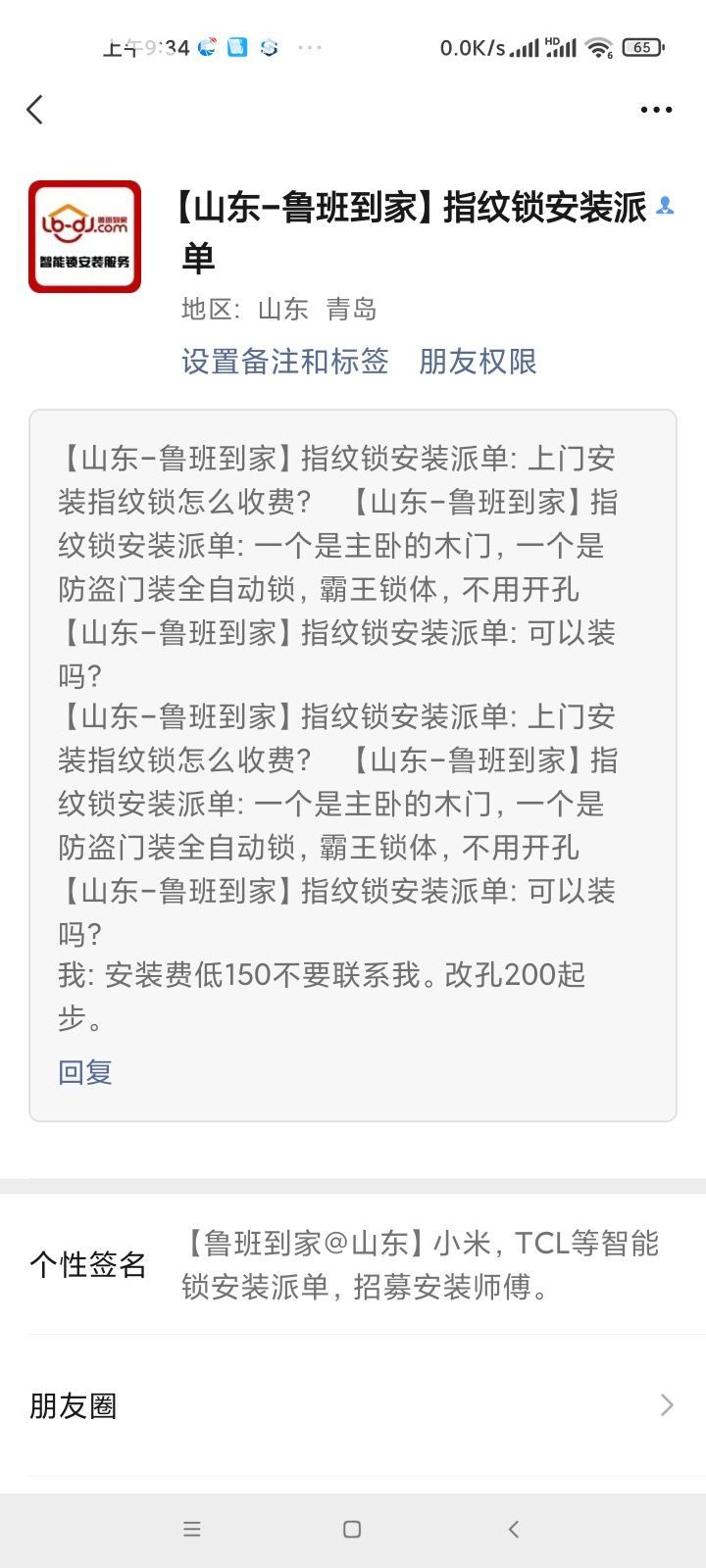Open the 朋友圈 row

click(353, 1405)
